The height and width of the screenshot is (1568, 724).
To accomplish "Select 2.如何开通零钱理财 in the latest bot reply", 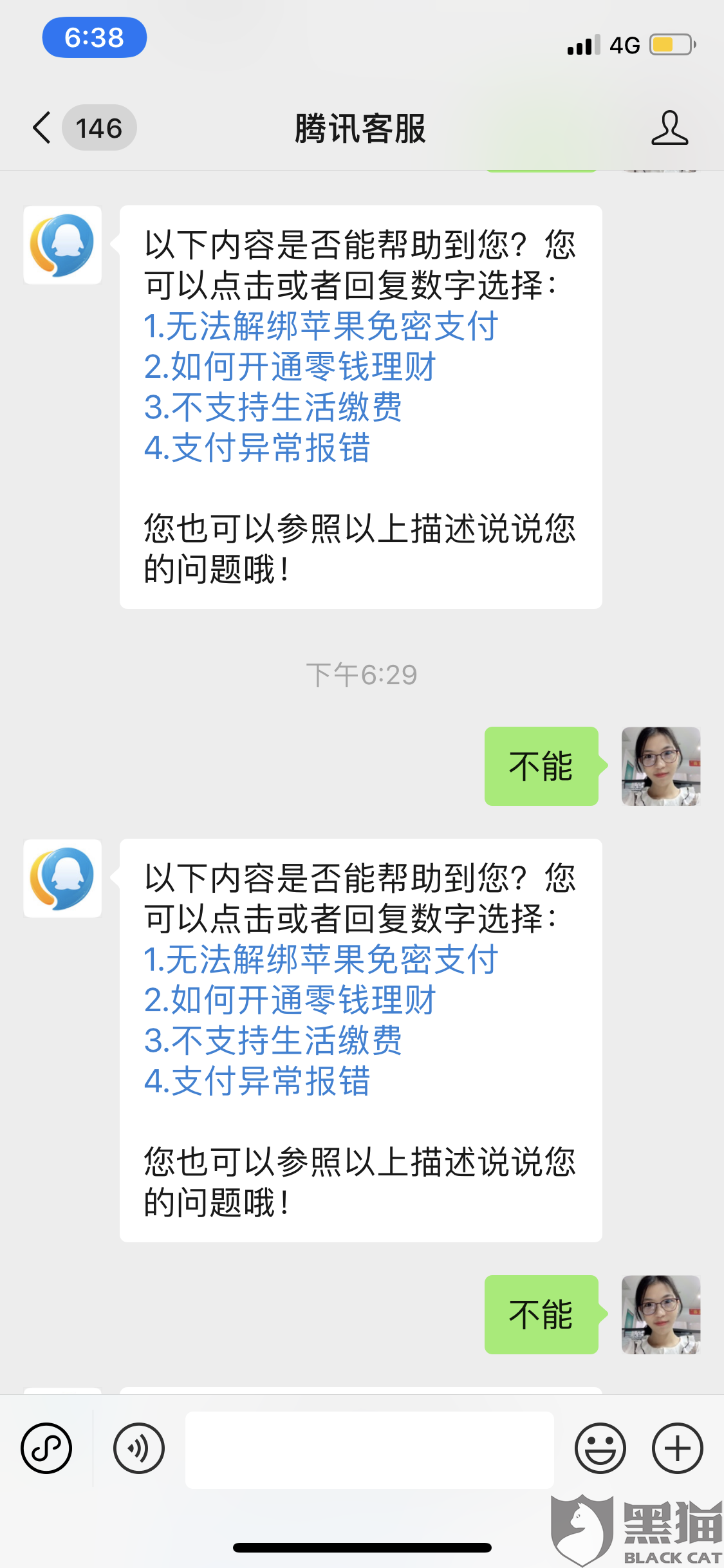I will [290, 1000].
